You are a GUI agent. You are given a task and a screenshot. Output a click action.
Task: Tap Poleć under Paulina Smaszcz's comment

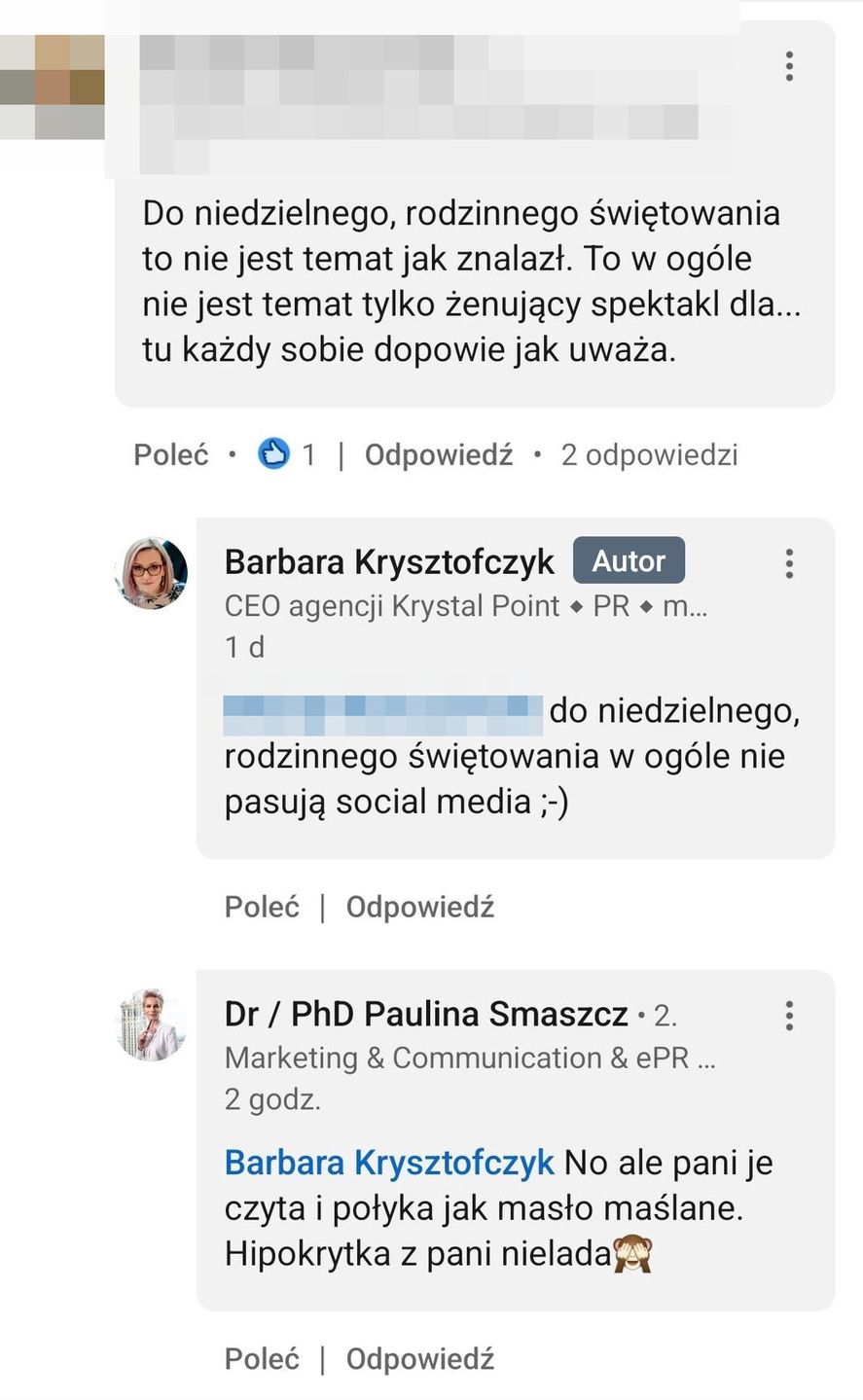[x=262, y=1359]
